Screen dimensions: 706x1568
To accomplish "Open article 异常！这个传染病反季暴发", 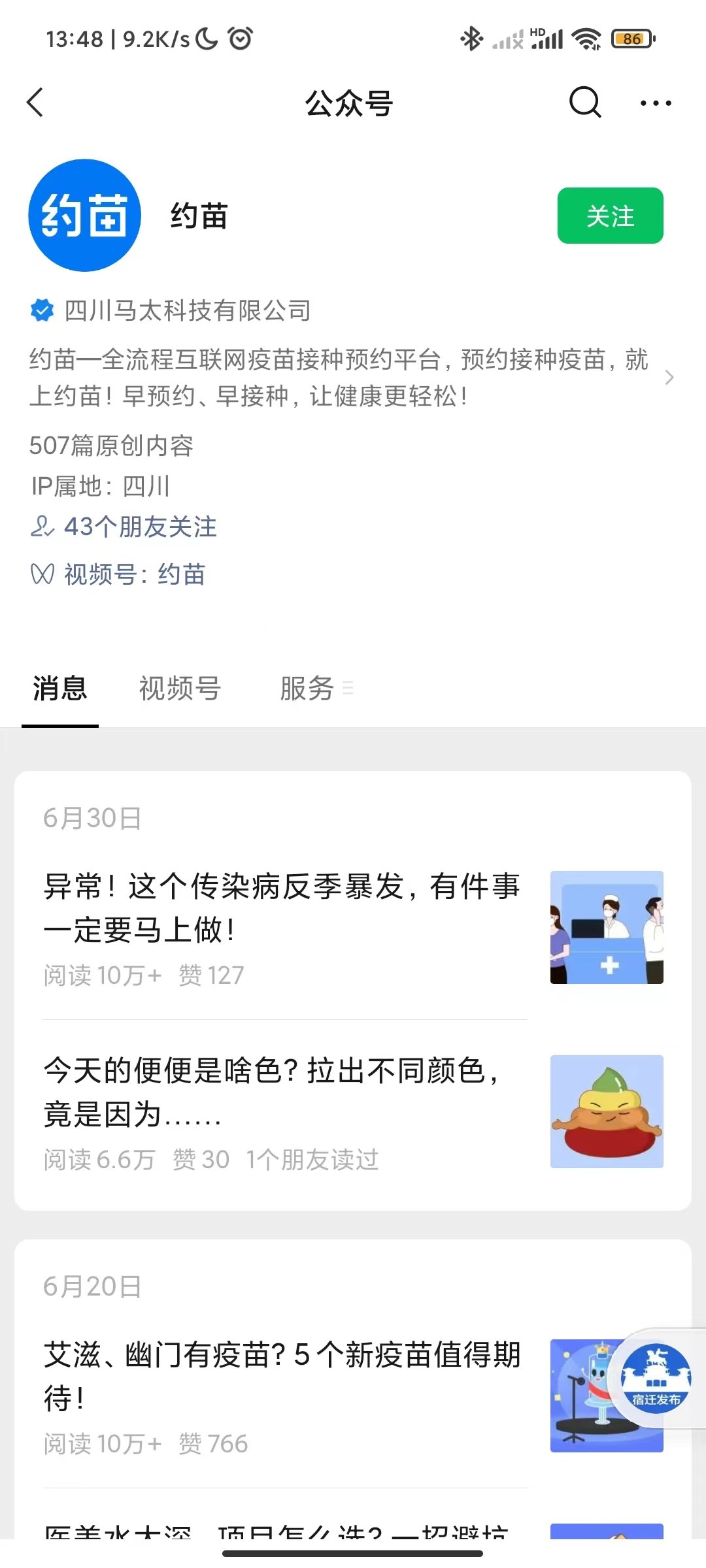I will 282,907.
